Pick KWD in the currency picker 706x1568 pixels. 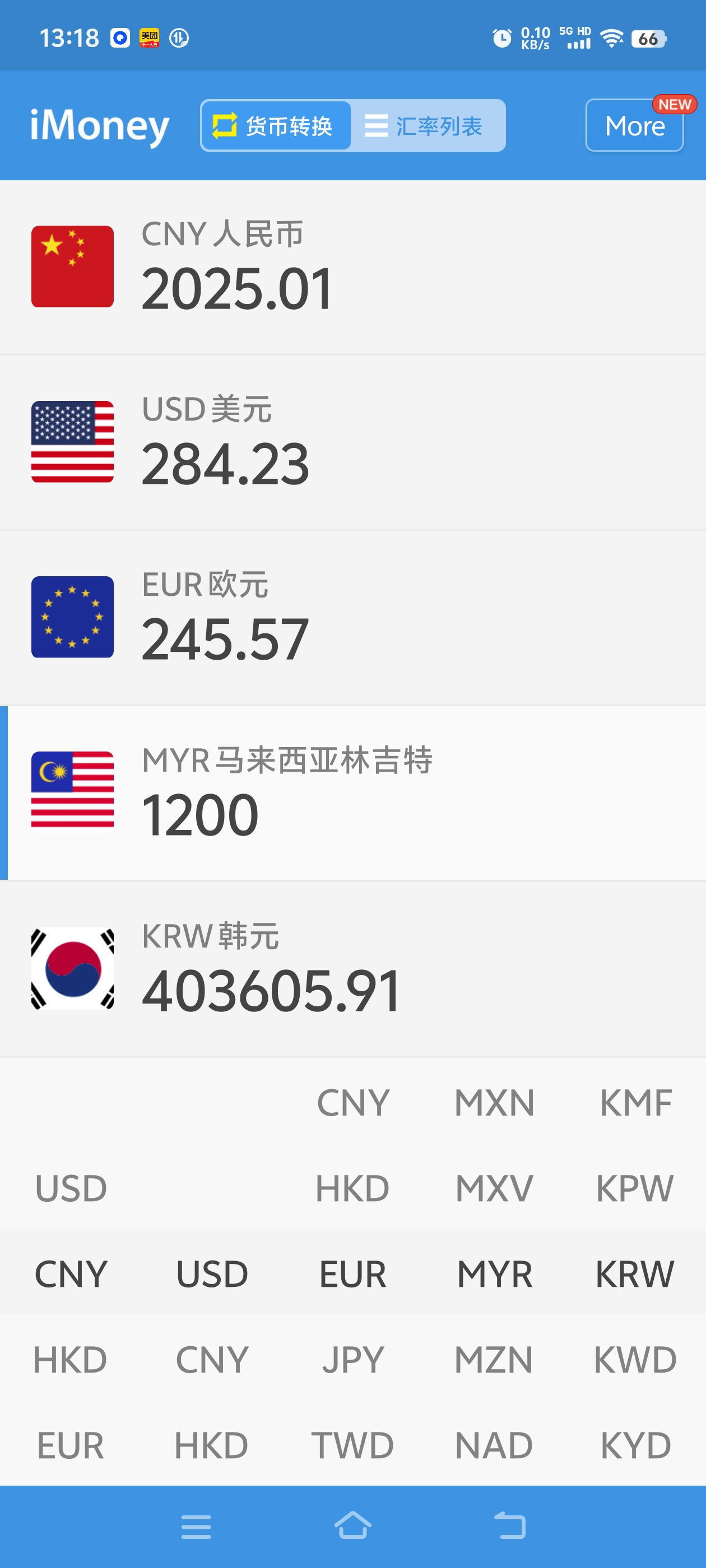(x=635, y=1360)
